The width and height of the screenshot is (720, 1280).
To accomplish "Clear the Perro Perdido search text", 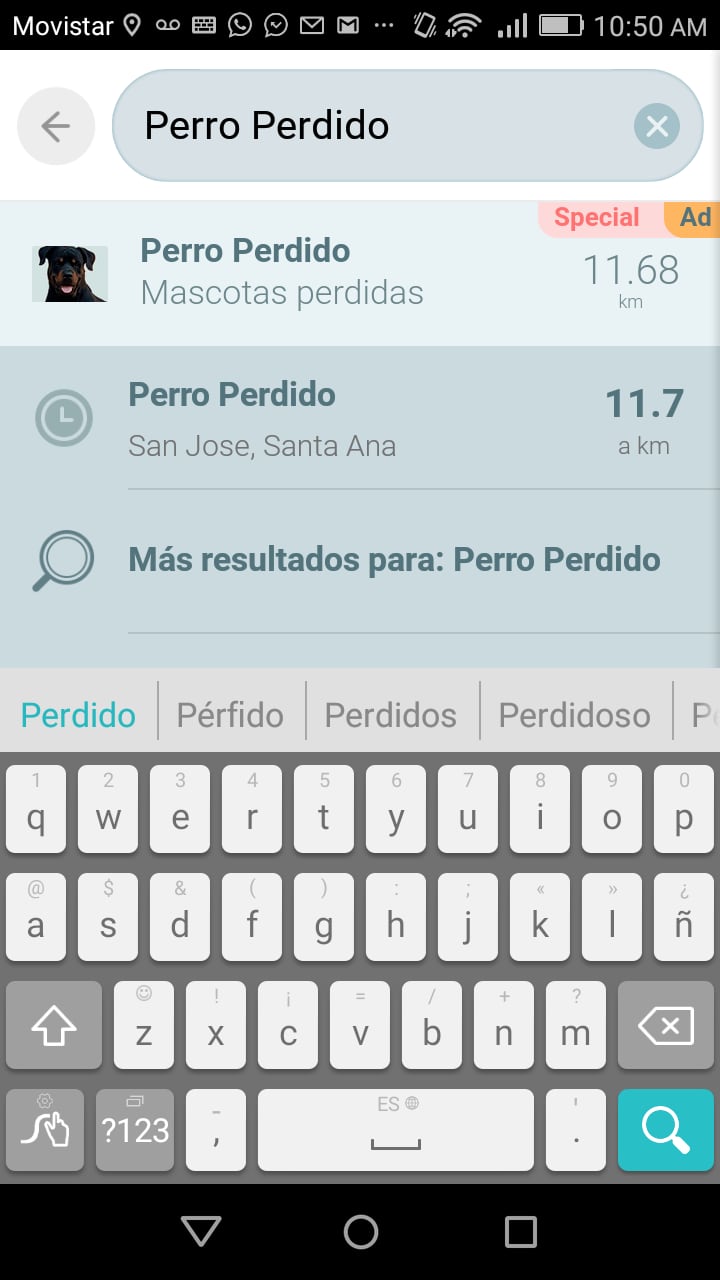I will (656, 126).
